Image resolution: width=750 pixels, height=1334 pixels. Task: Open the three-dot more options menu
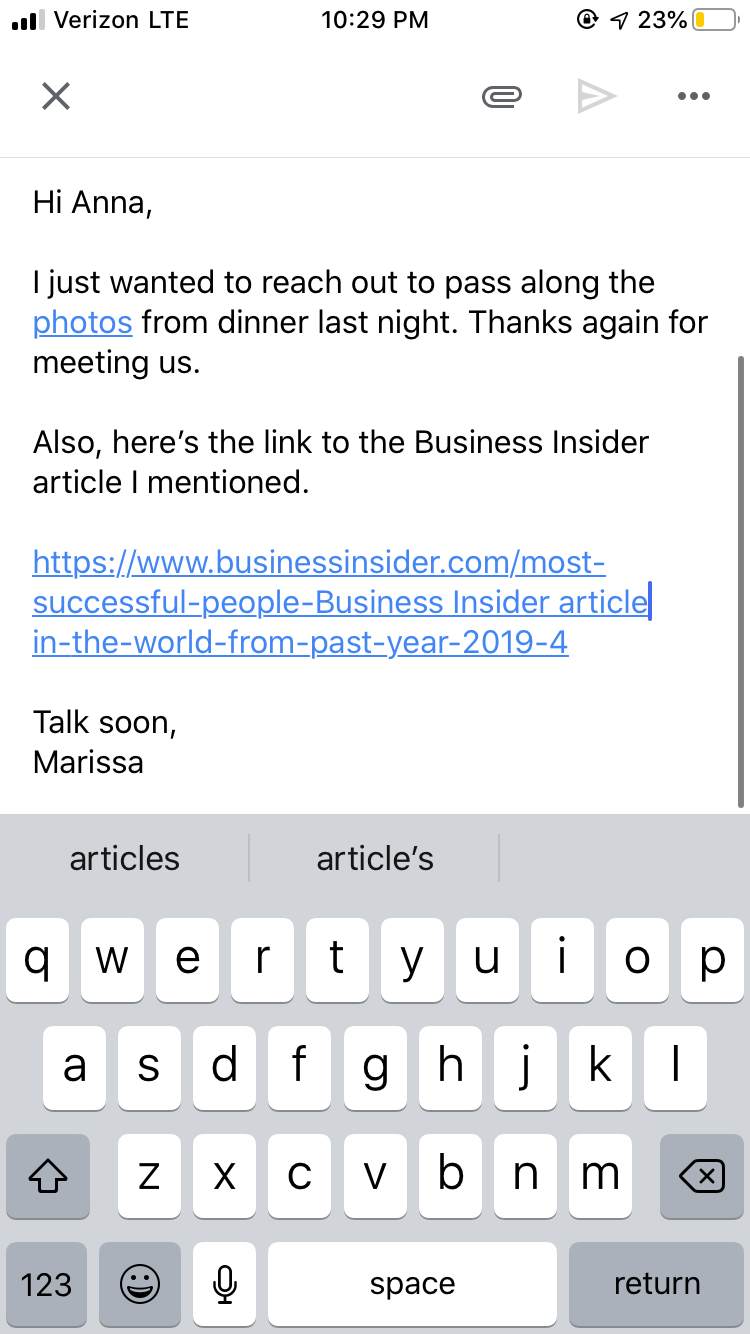coord(694,96)
